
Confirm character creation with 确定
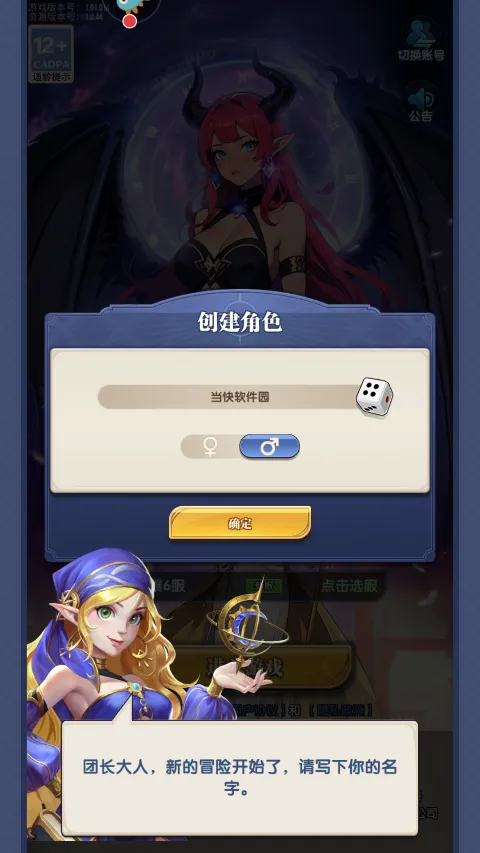pyautogui.click(x=240, y=523)
